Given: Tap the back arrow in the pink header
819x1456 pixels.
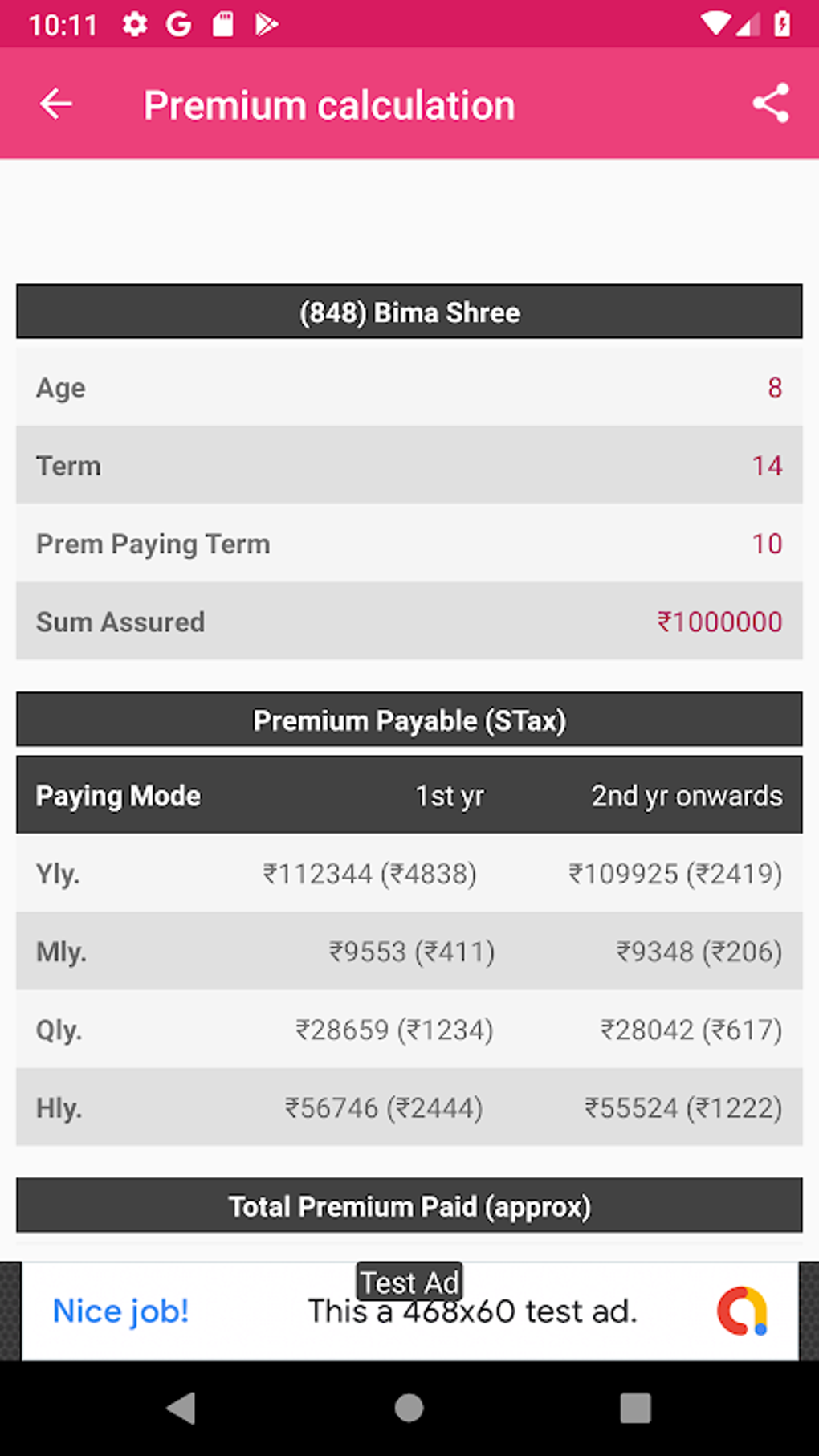Looking at the screenshot, I should pos(55,103).
